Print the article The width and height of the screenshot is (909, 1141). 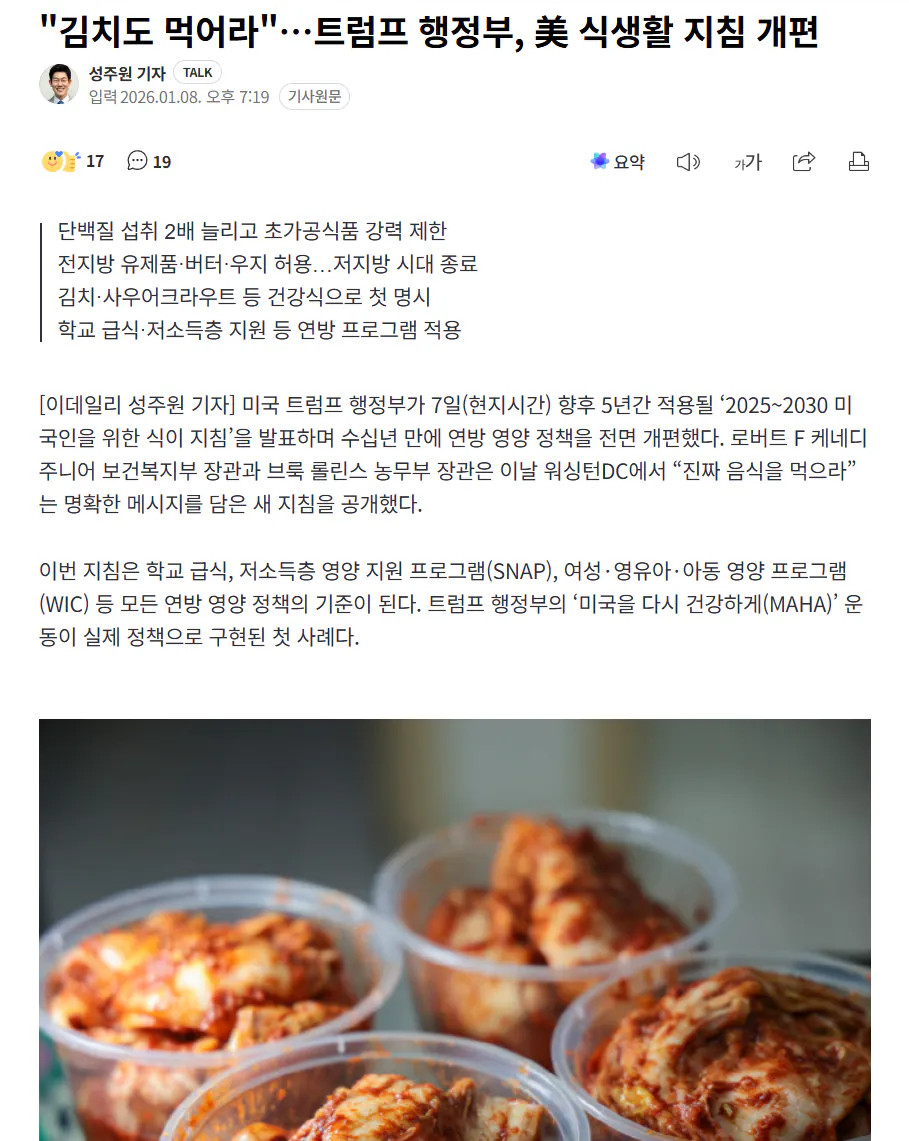(859, 162)
